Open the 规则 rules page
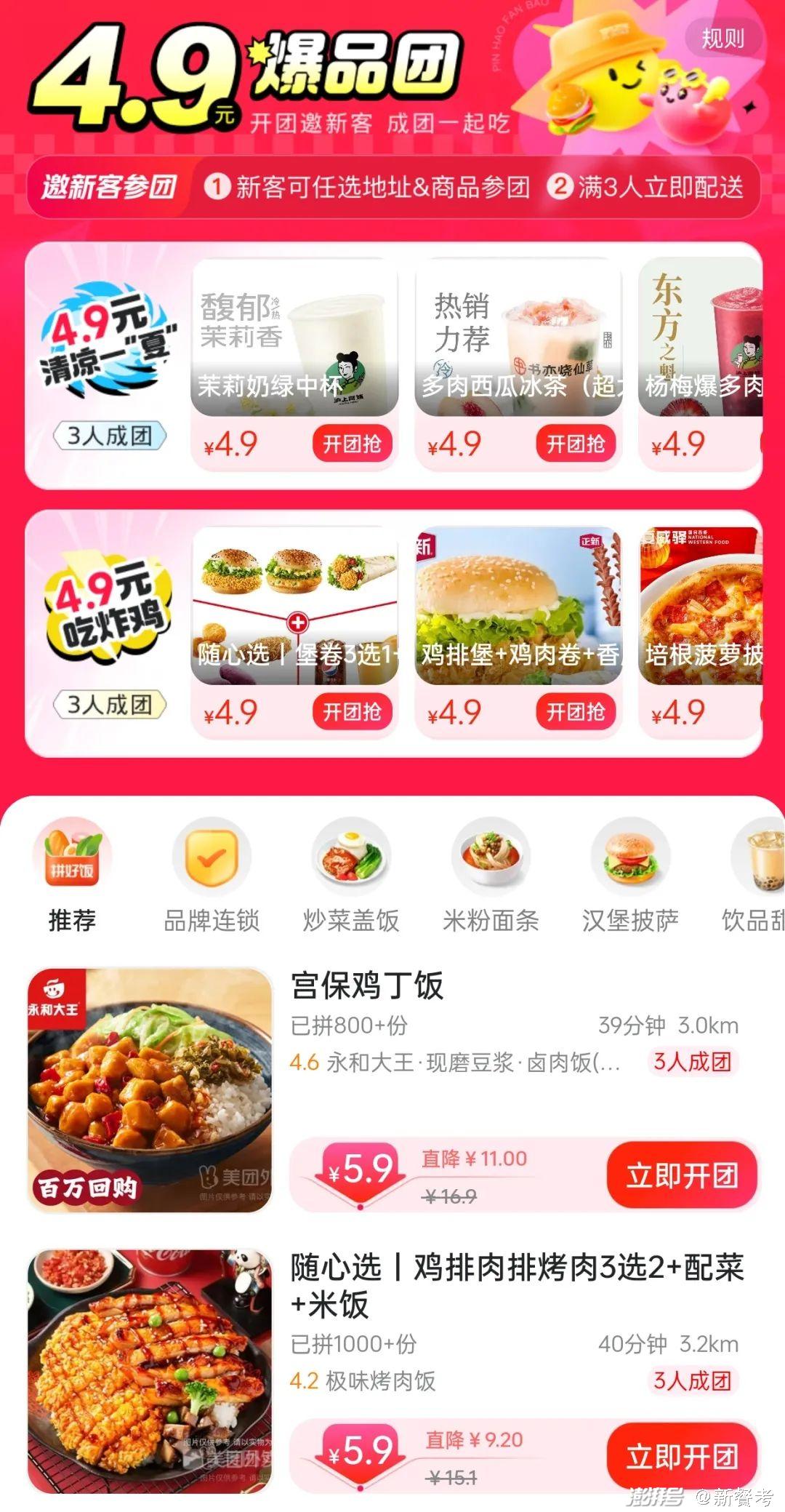The height and width of the screenshot is (1512, 785). point(722,39)
